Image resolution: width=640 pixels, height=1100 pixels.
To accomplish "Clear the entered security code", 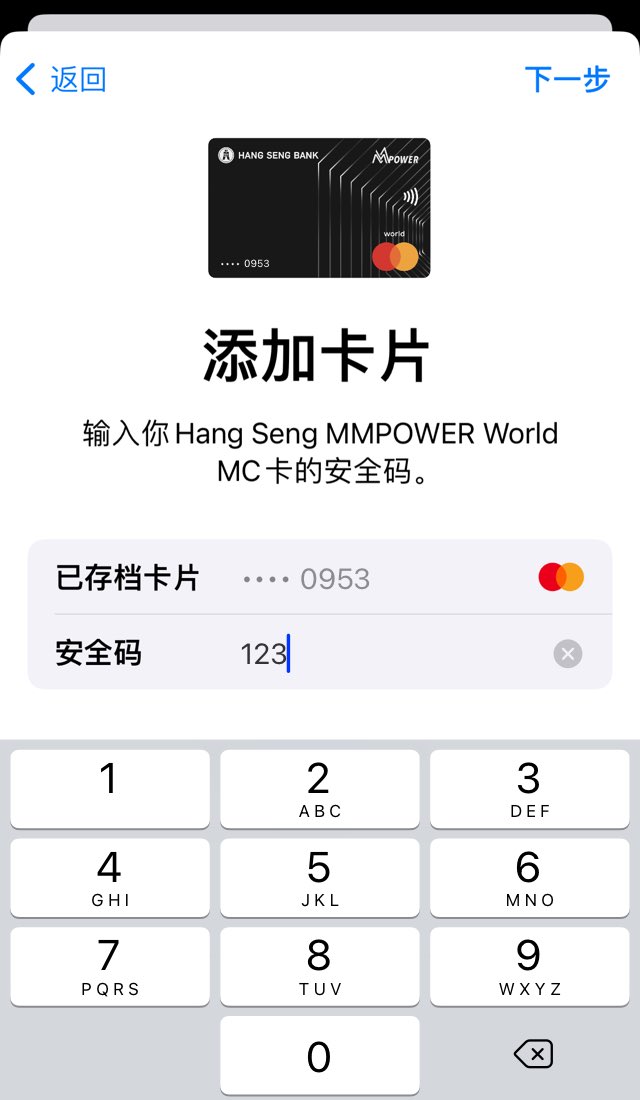I will point(567,654).
